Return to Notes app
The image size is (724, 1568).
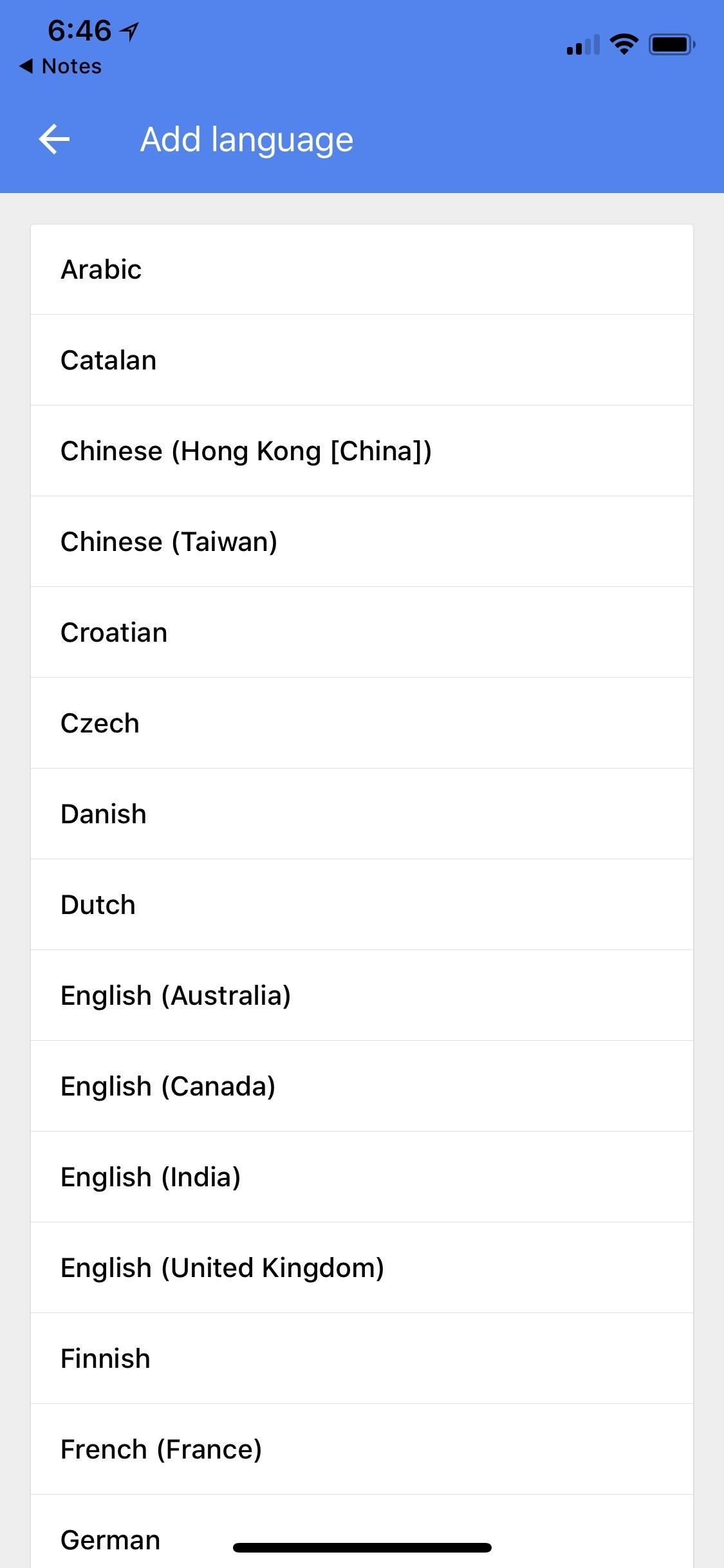(61, 66)
